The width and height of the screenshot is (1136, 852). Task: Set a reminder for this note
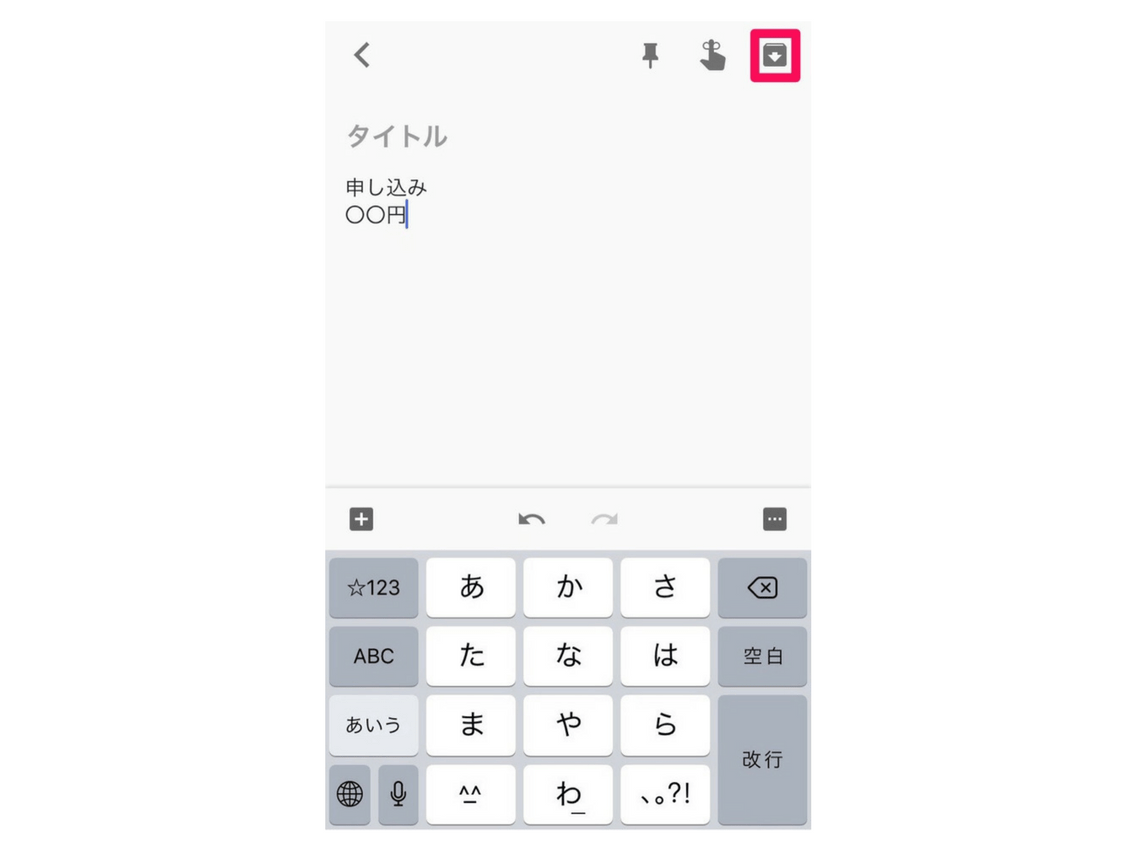coord(712,56)
